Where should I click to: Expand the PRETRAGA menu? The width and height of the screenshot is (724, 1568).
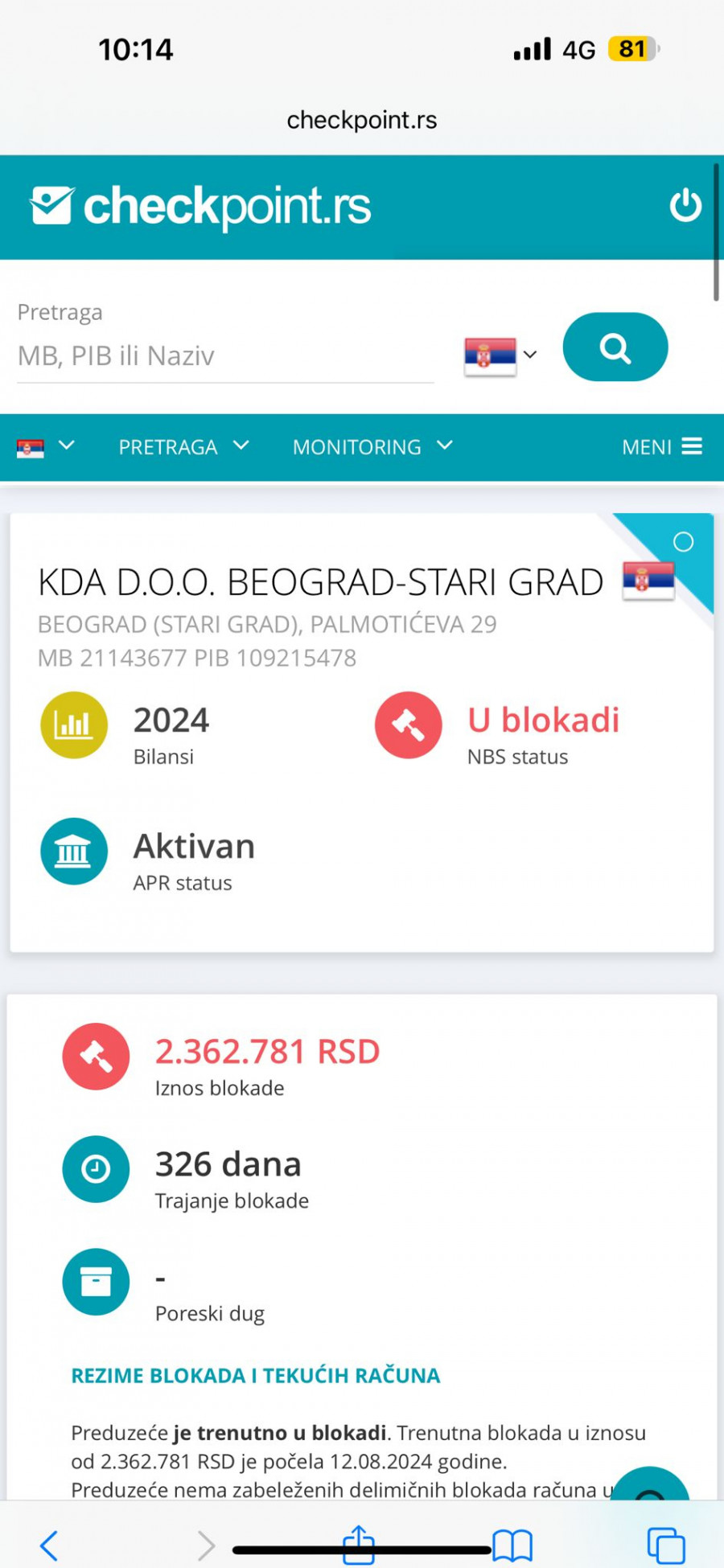pos(183,447)
